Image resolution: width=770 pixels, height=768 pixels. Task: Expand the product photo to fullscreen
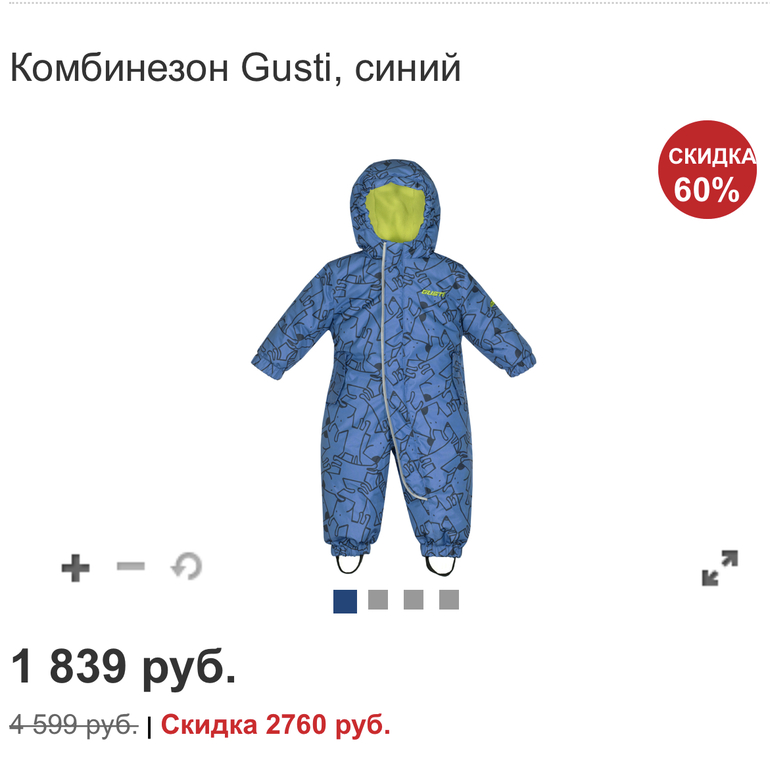point(719,568)
